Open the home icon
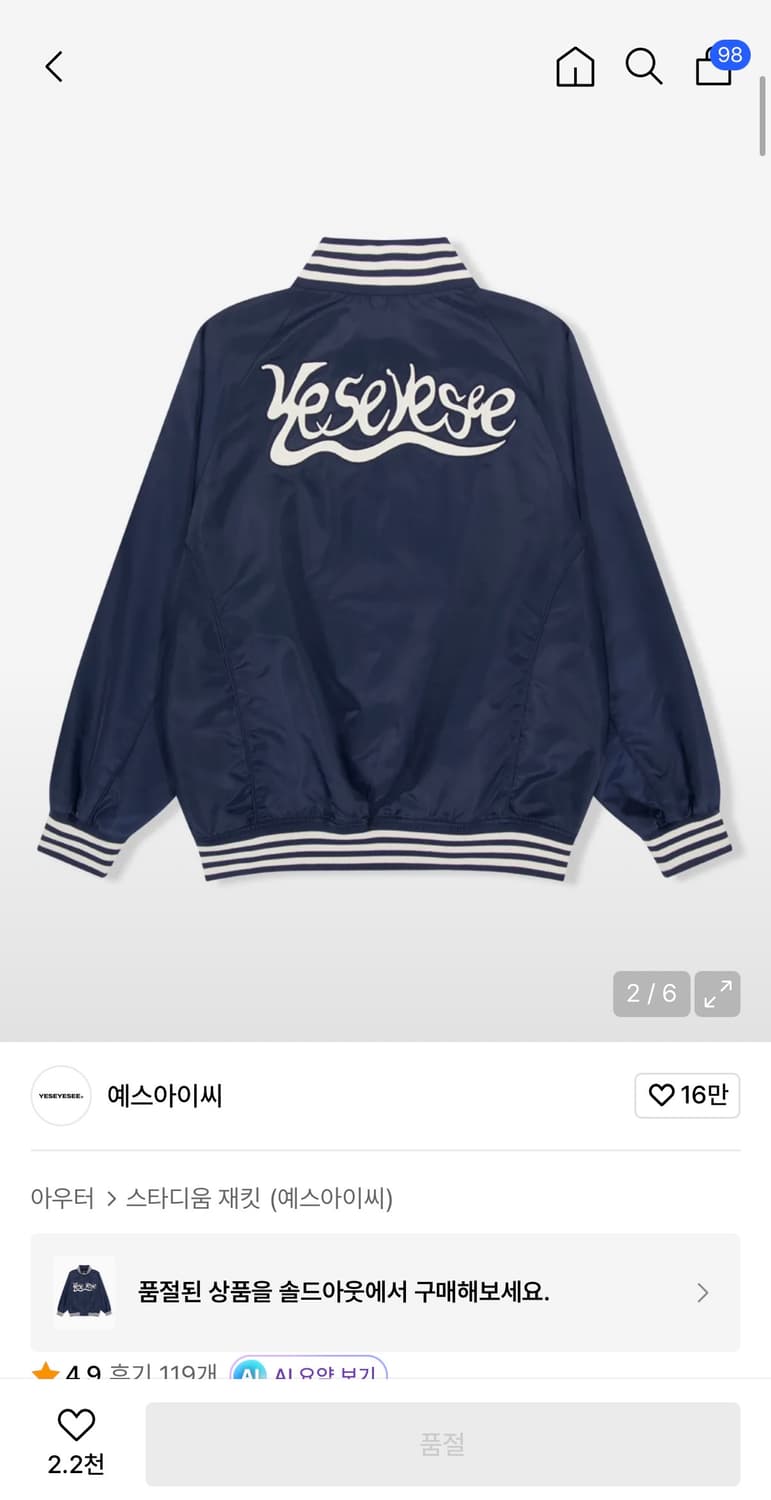771x1500 pixels. (574, 67)
